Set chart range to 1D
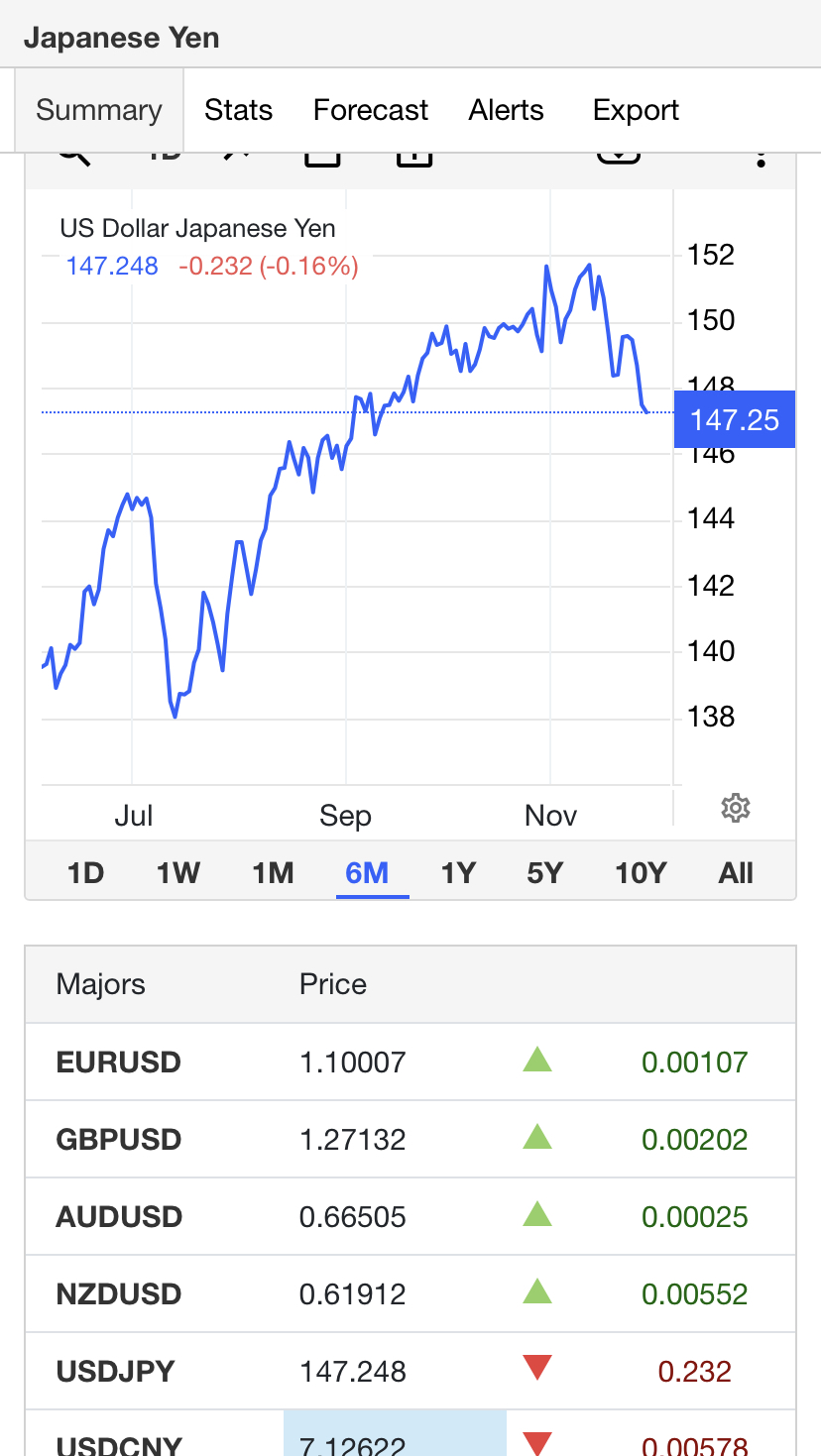The height and width of the screenshot is (1456, 821). [85, 873]
